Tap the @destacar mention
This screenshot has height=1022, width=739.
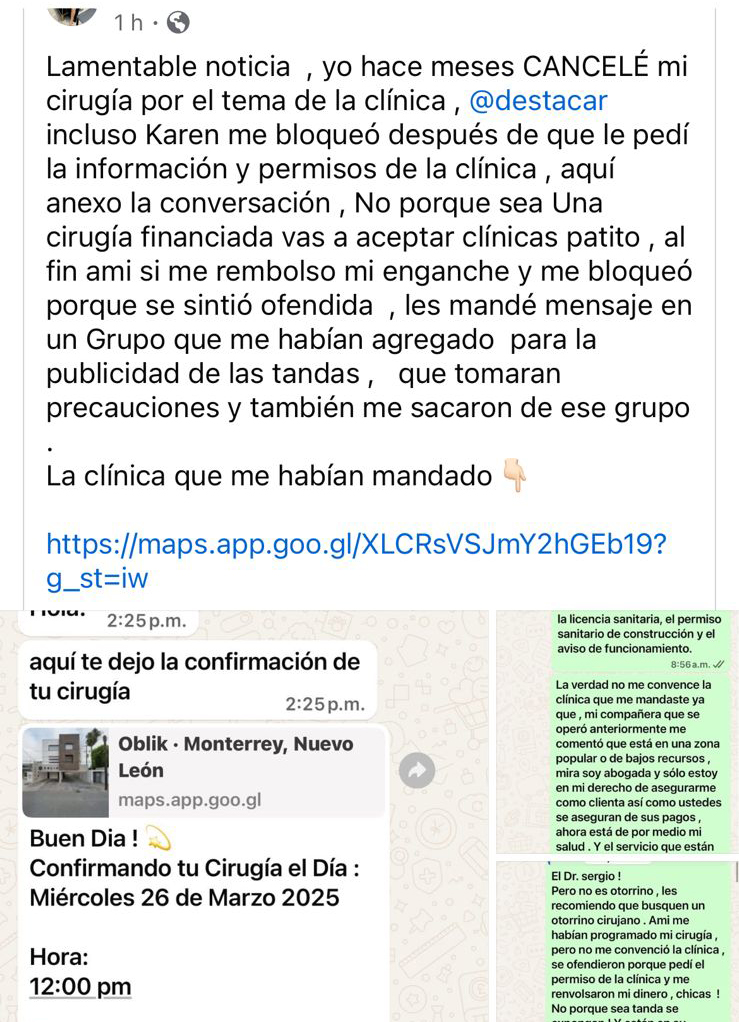click(x=540, y=101)
